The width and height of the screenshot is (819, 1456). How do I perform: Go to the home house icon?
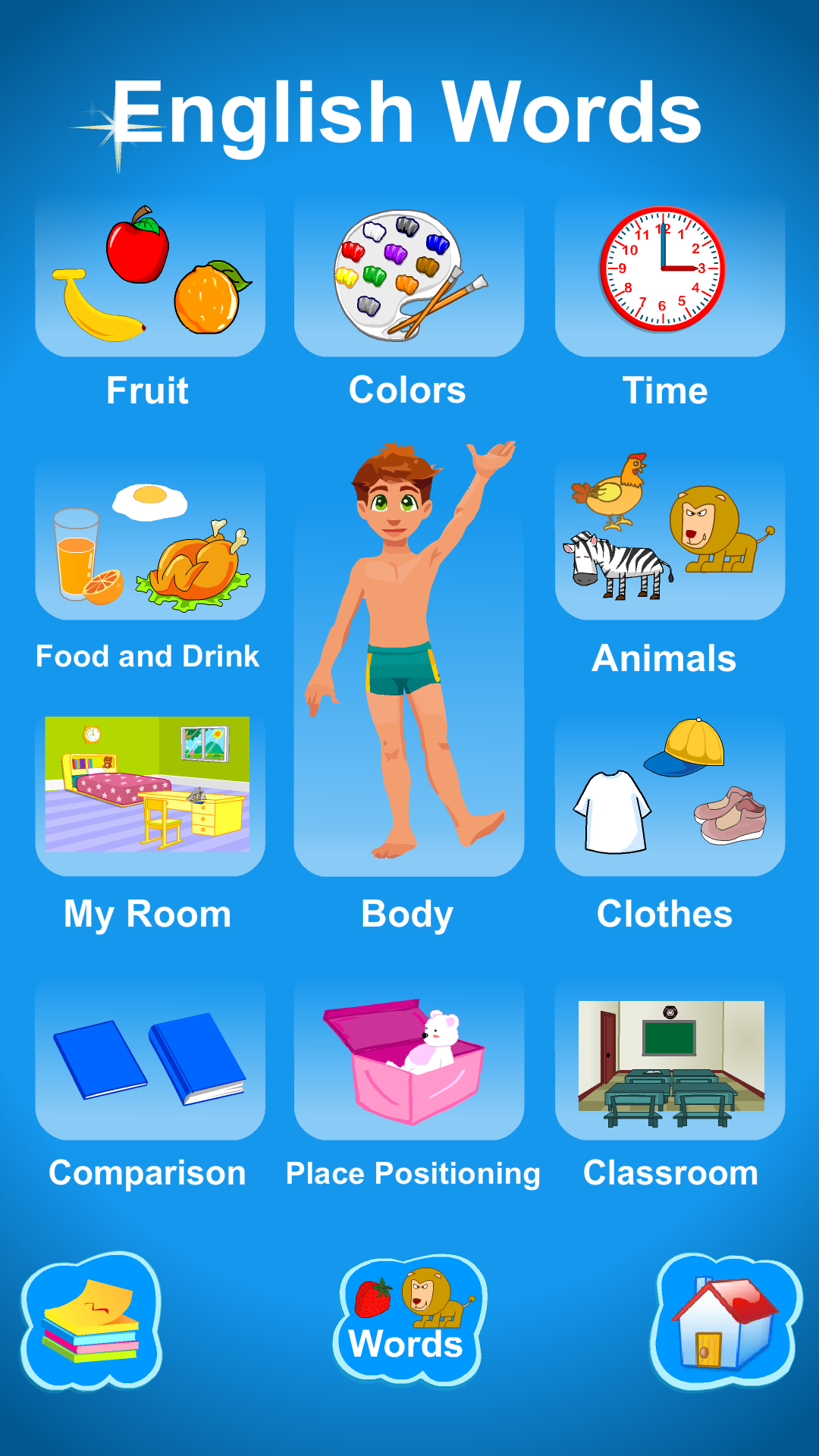[x=726, y=1321]
